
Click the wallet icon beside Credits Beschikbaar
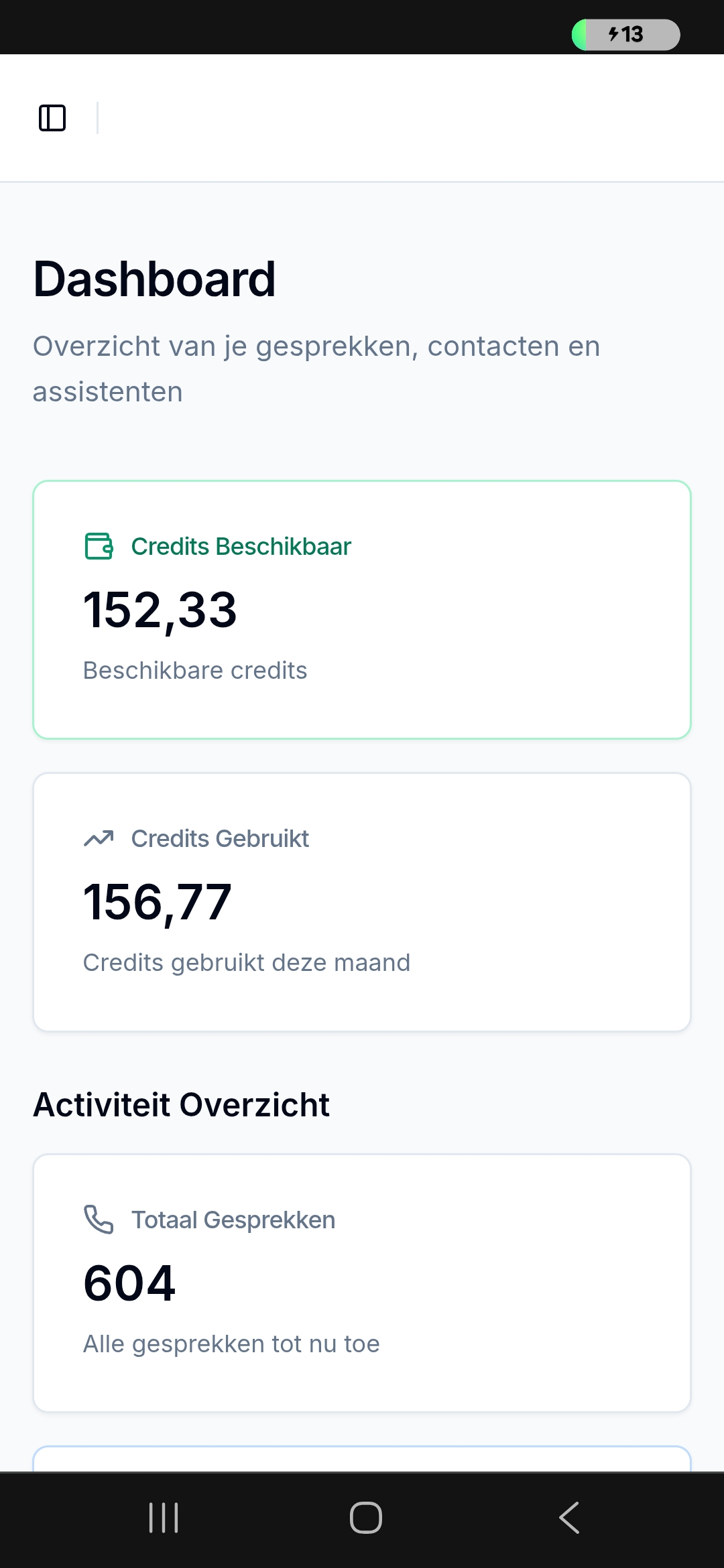[98, 546]
